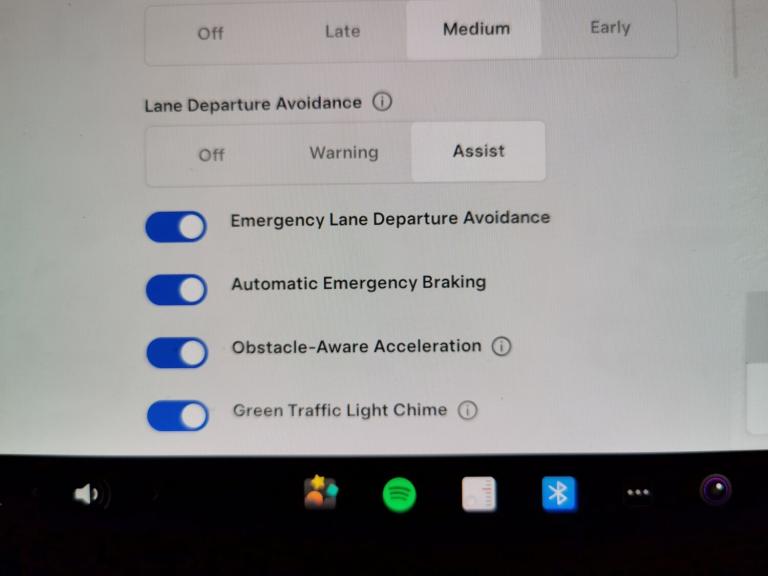Screen dimensions: 768x576
Task: View info for Green Traffic Light Chime
Action: click(467, 410)
